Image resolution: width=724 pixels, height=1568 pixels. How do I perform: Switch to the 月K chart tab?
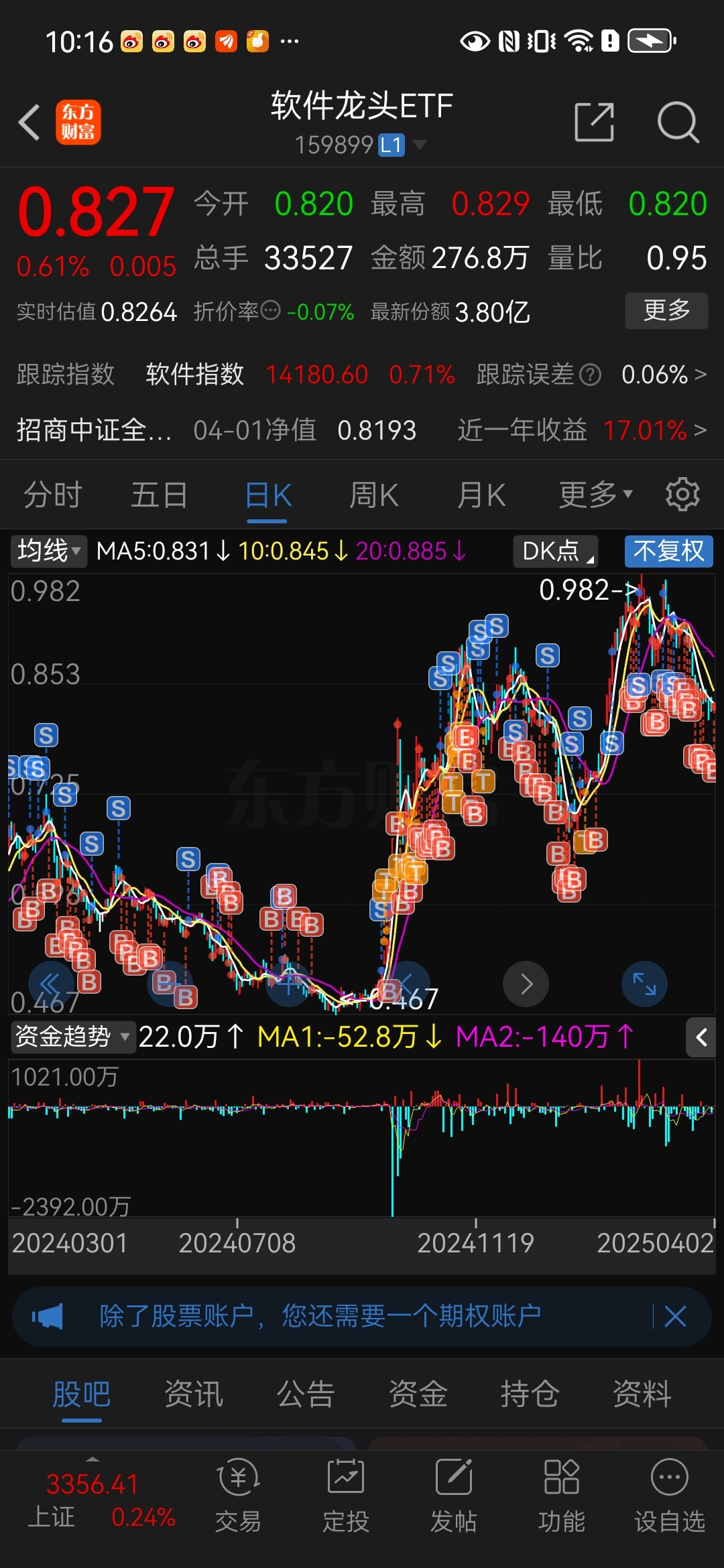click(x=481, y=495)
